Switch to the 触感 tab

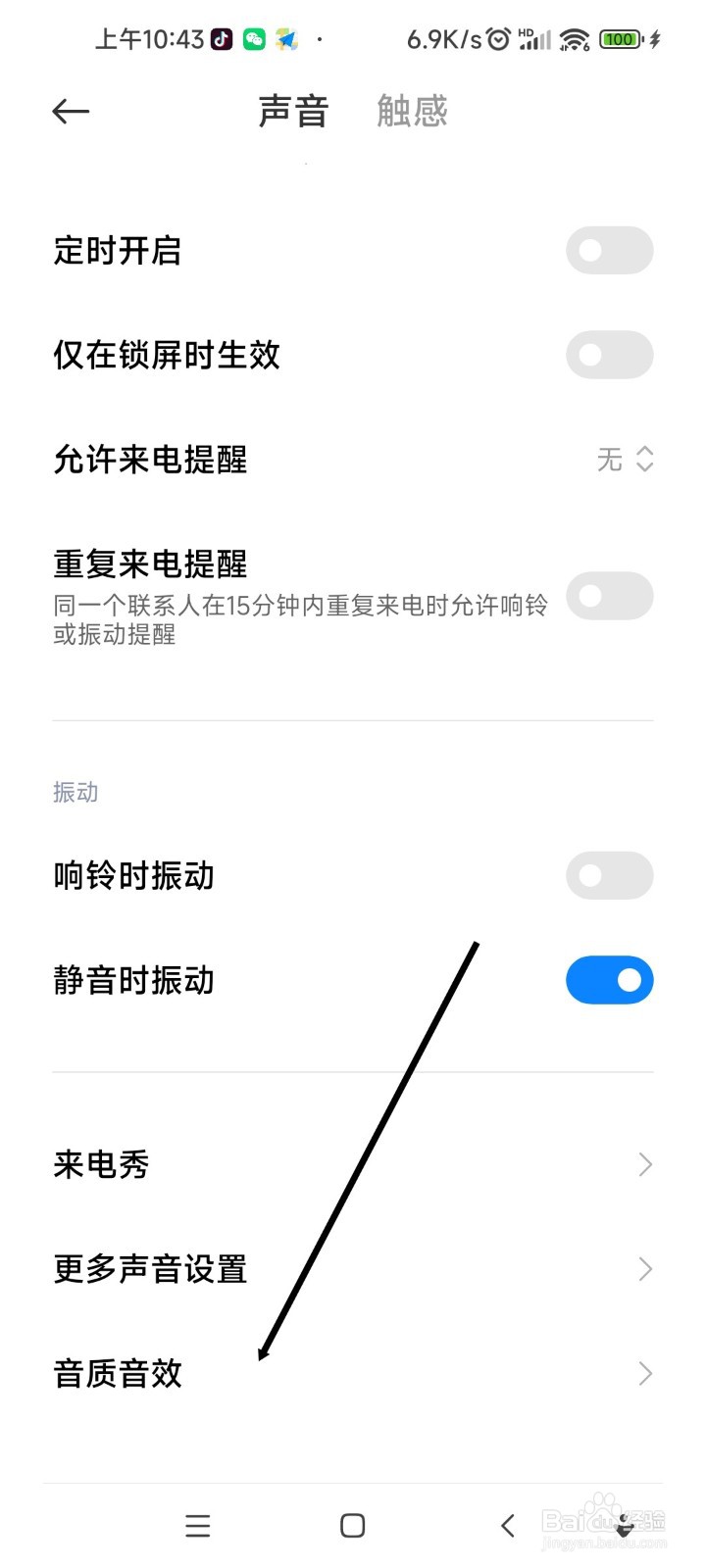pyautogui.click(x=411, y=111)
